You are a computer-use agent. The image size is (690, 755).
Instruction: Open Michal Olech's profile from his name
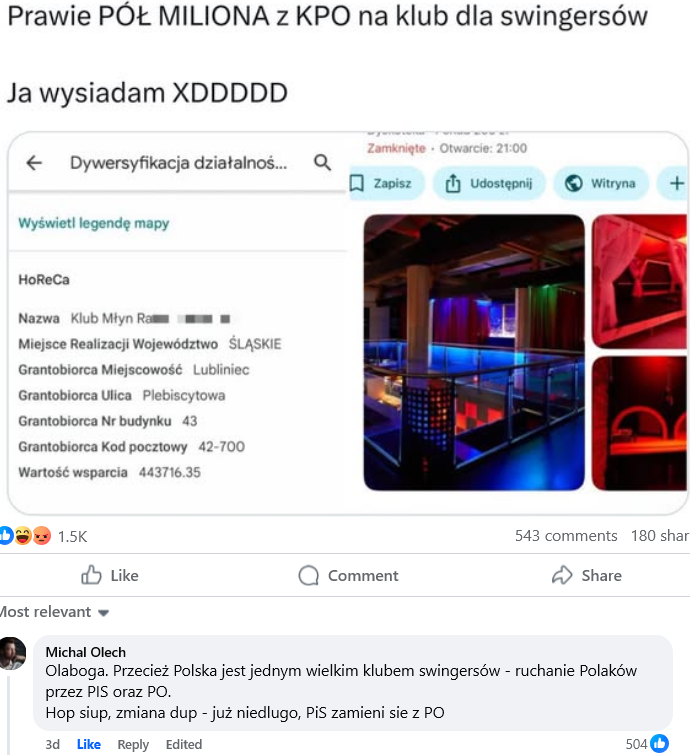tap(86, 652)
